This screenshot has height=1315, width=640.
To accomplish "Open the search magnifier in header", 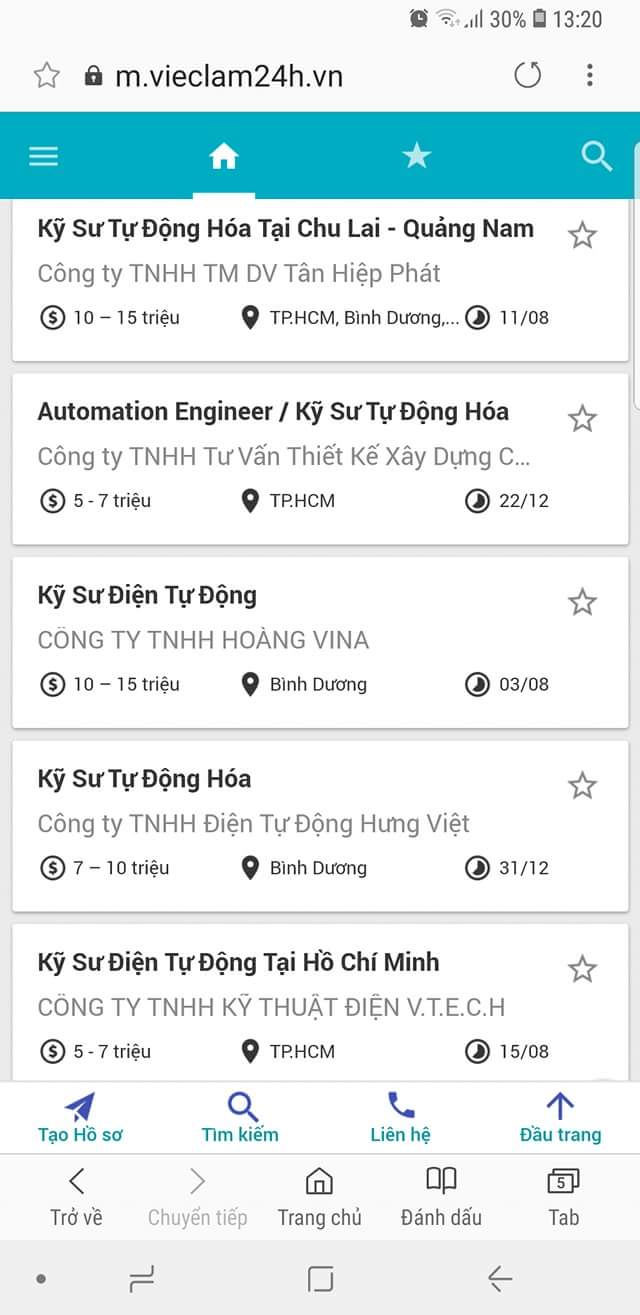I will [x=596, y=156].
